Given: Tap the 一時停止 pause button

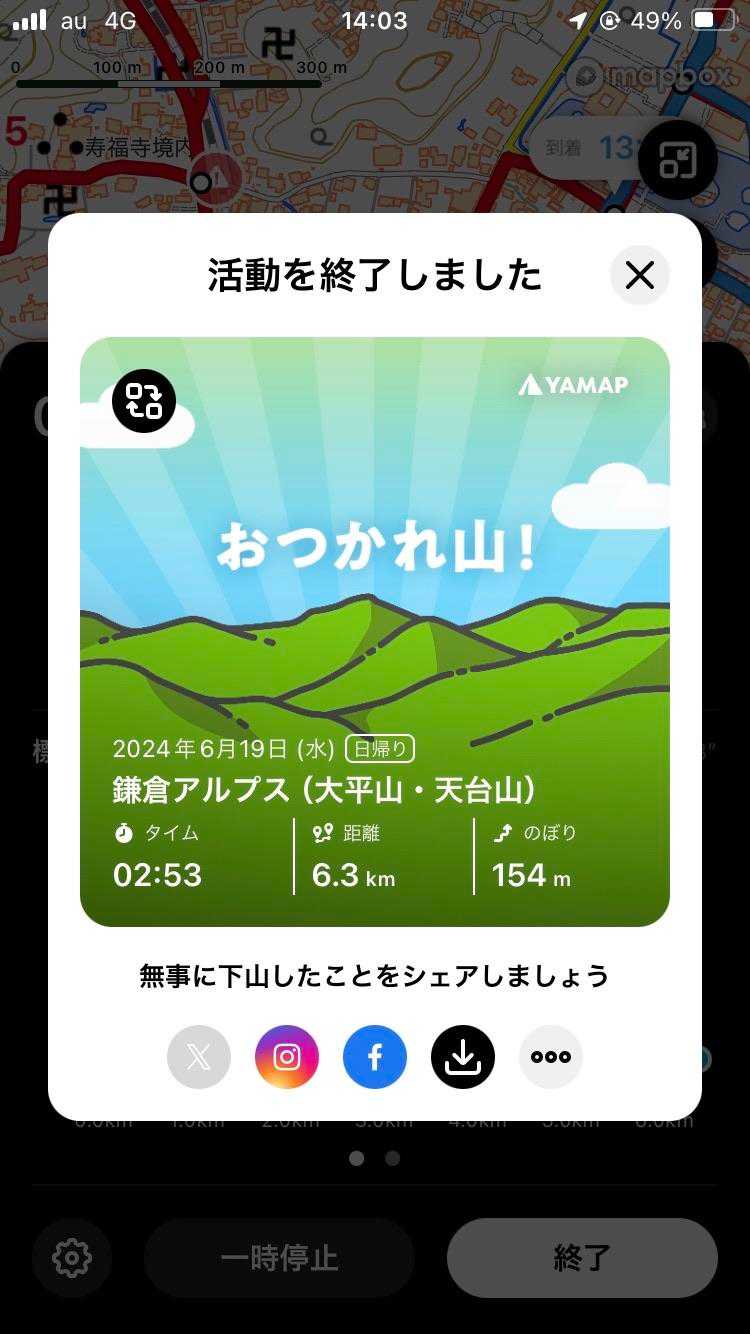Looking at the screenshot, I should coord(279,1257).
